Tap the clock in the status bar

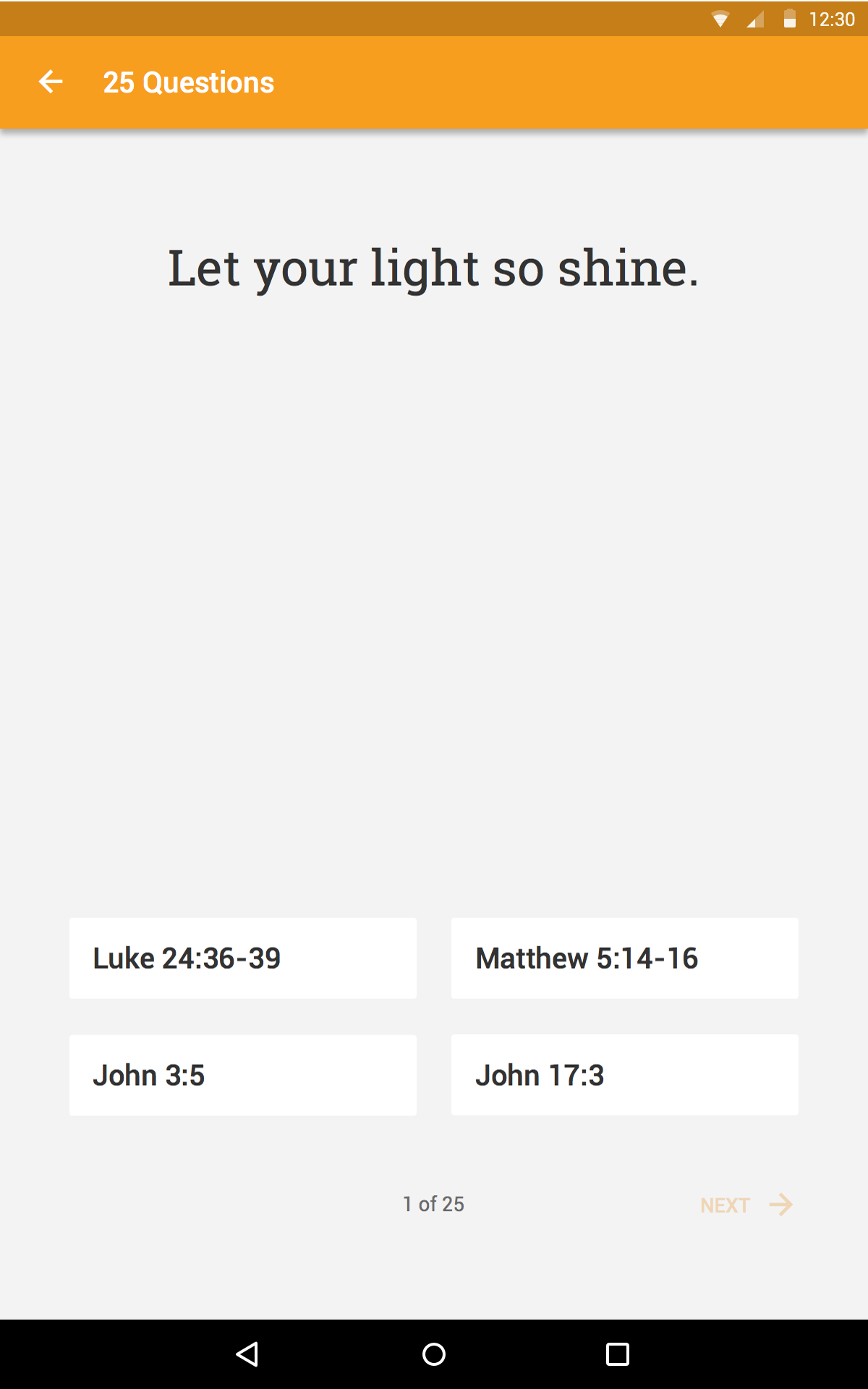832,20
